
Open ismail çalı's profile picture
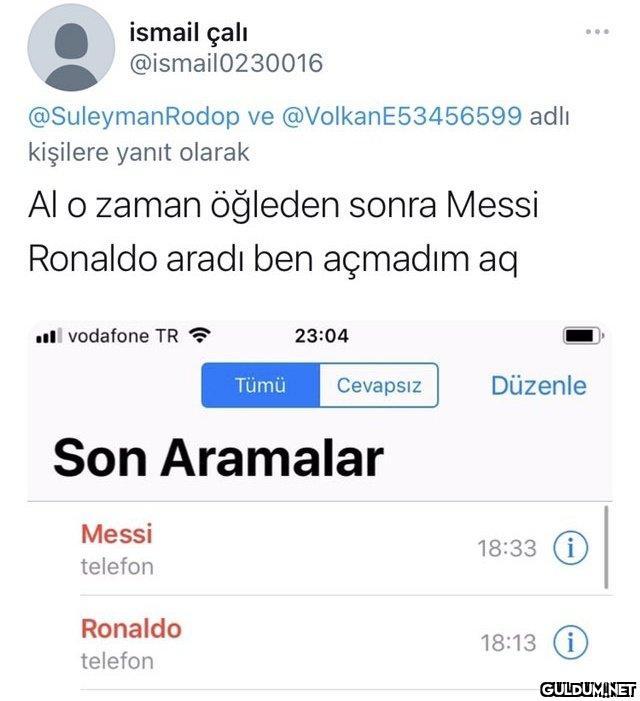pyautogui.click(x=70, y=48)
